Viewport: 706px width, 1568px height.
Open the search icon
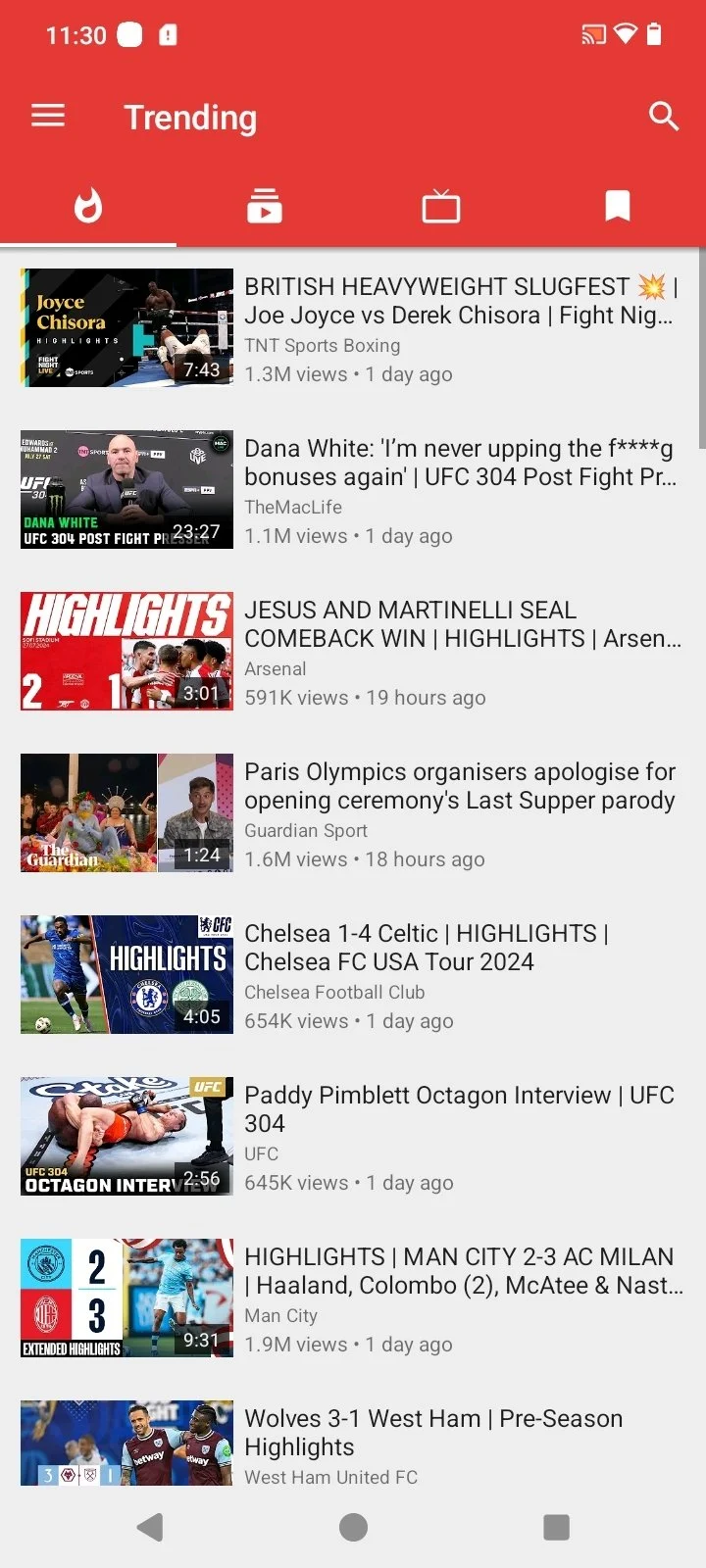click(664, 117)
